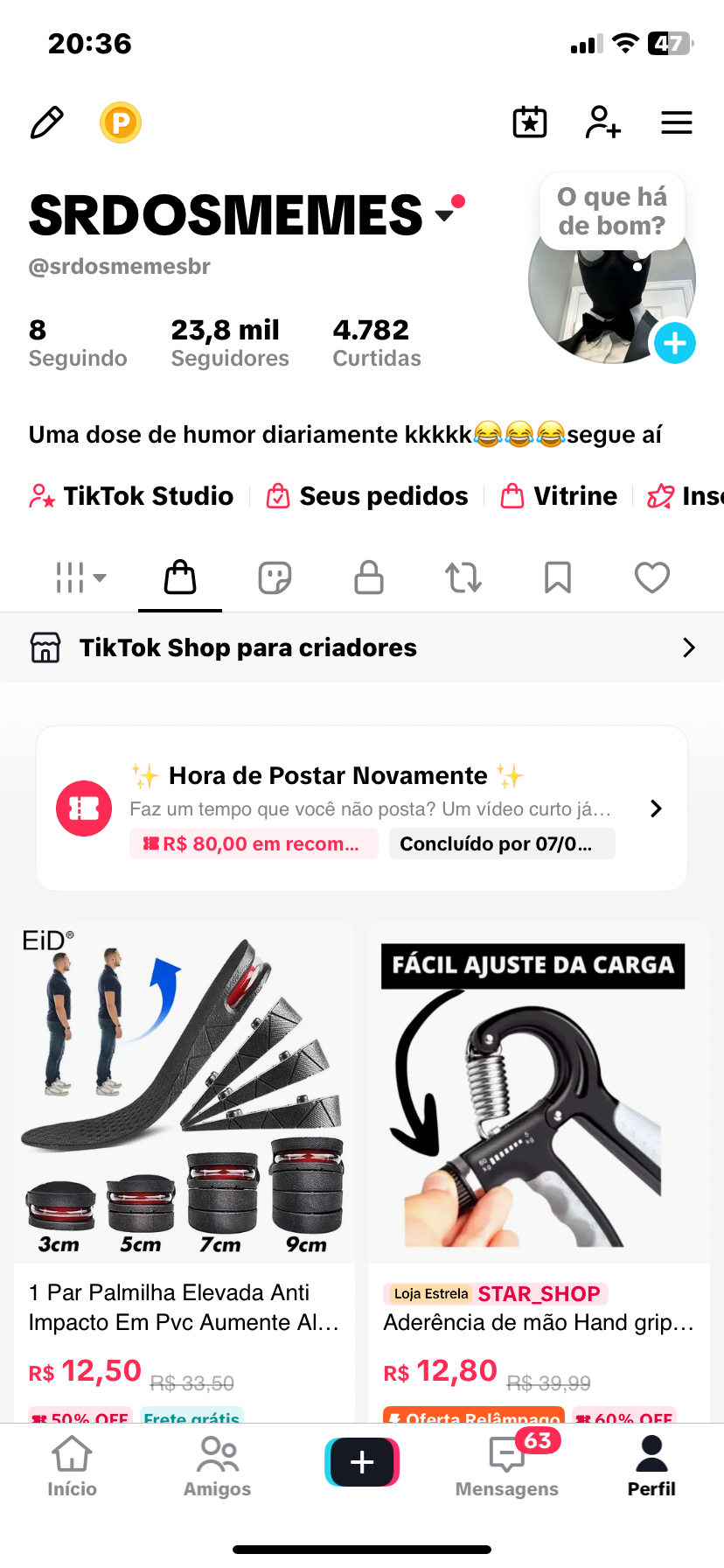Open Seus pedidos
The image size is (724, 1568).
[x=367, y=496]
